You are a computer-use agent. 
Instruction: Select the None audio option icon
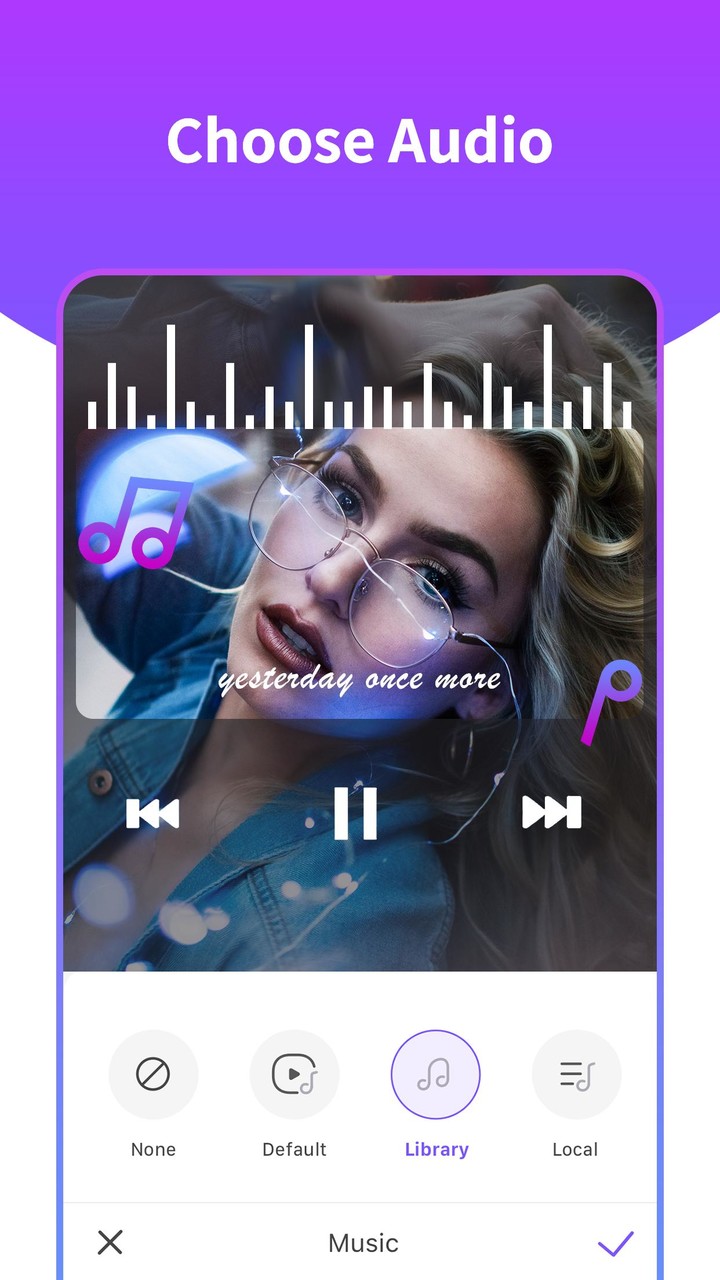[152, 1074]
